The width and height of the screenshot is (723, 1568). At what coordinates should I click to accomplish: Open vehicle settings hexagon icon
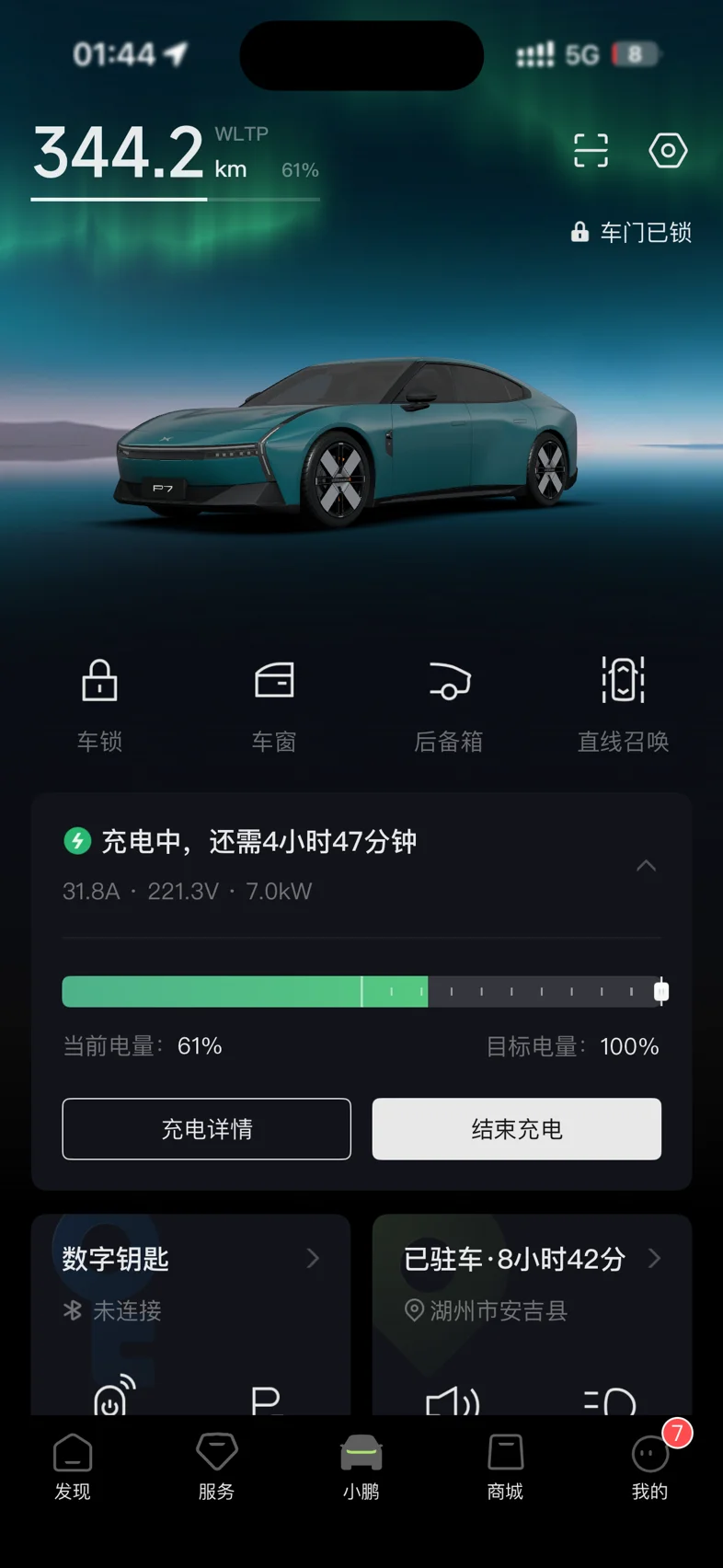668,150
